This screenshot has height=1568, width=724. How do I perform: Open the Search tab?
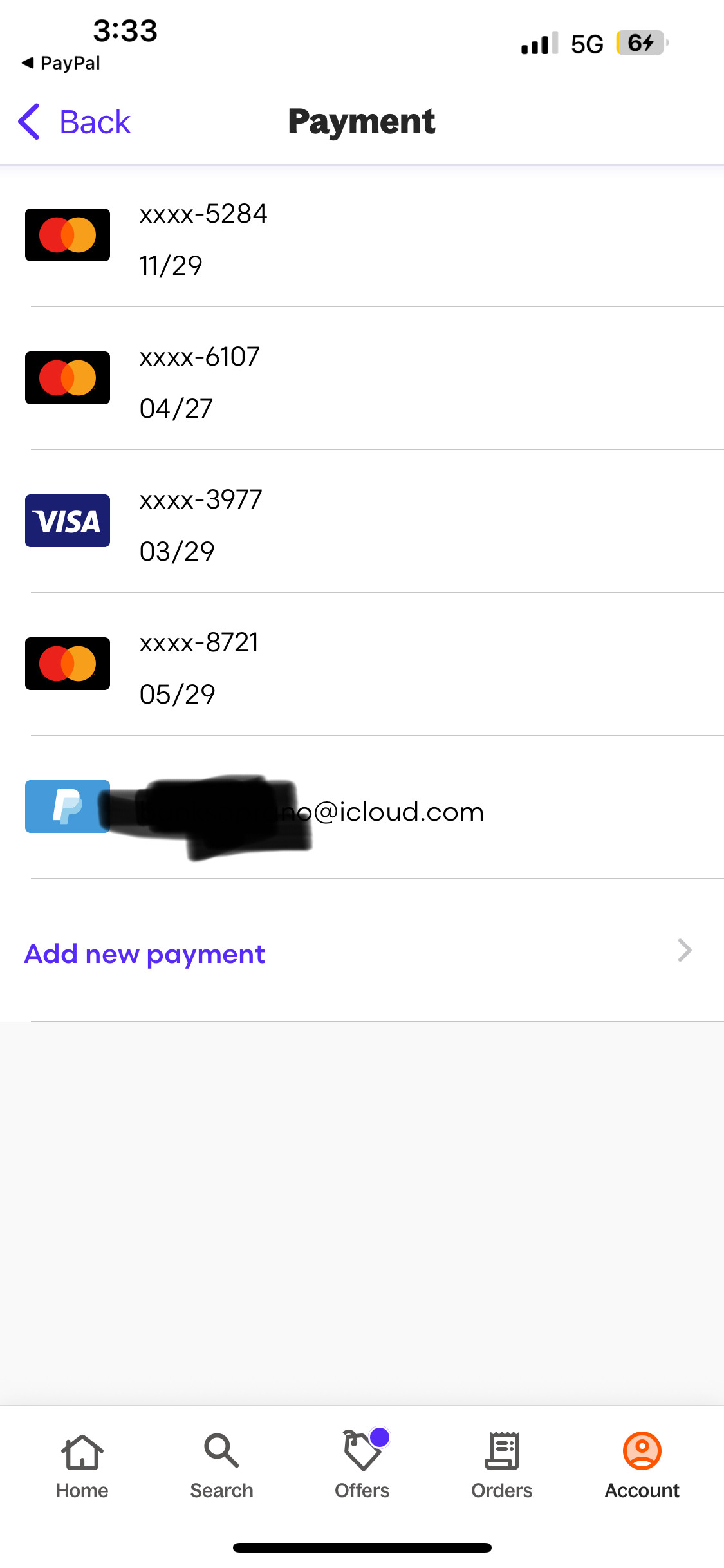(221, 1466)
